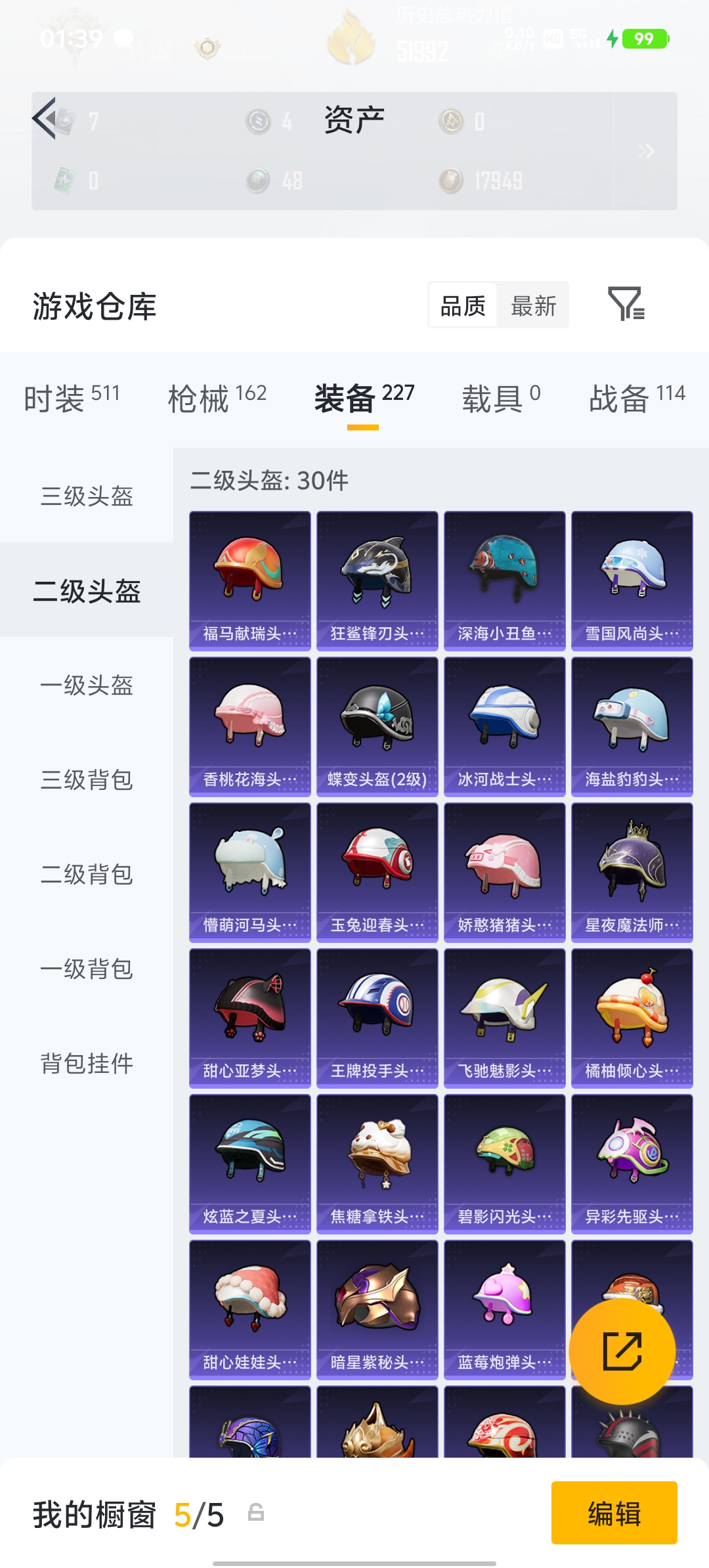Open the 福马献瑞 helmet item
This screenshot has width=709, height=1568.
pyautogui.click(x=249, y=580)
